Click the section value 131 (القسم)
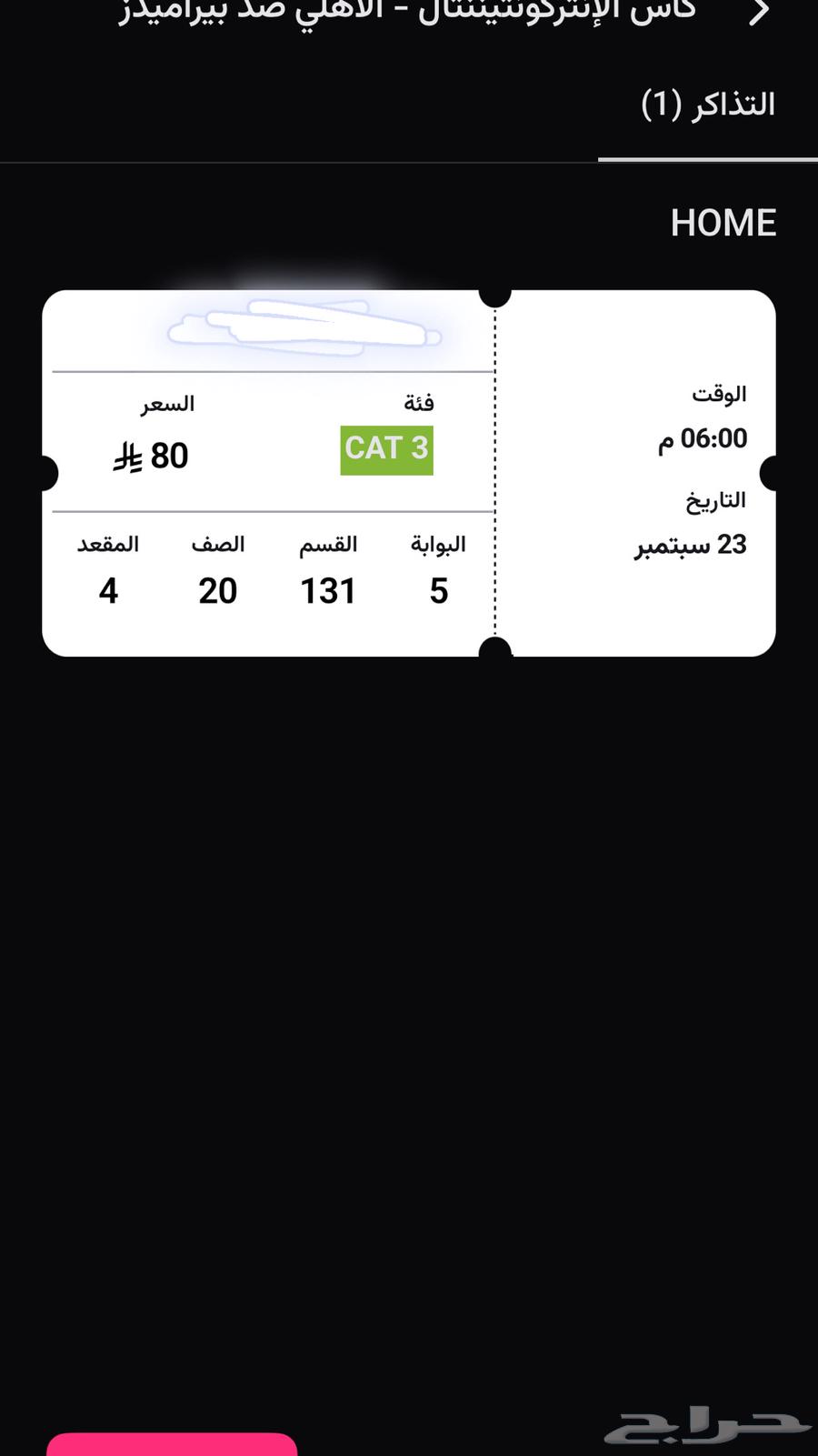This screenshot has height=1456, width=818. point(328,590)
